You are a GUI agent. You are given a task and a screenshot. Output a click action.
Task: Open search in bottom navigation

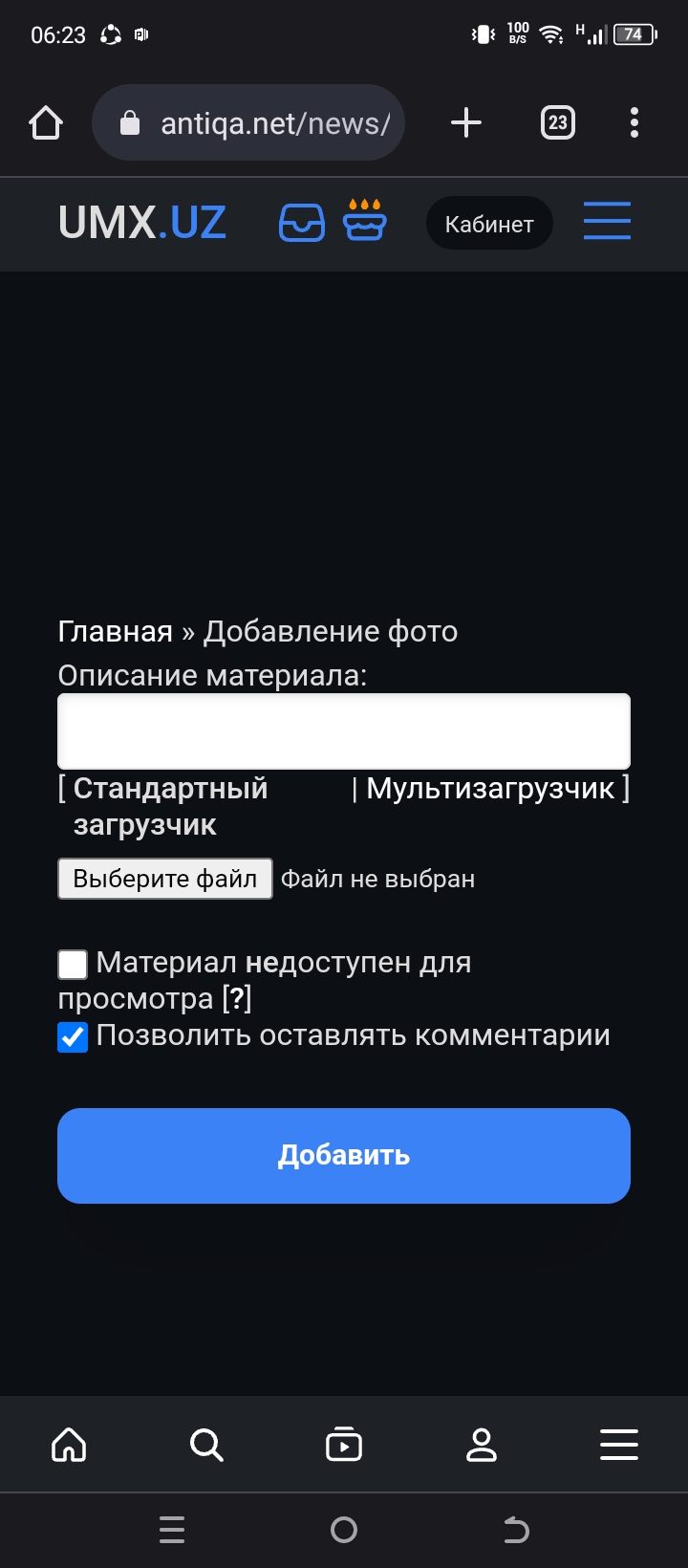(x=206, y=1445)
